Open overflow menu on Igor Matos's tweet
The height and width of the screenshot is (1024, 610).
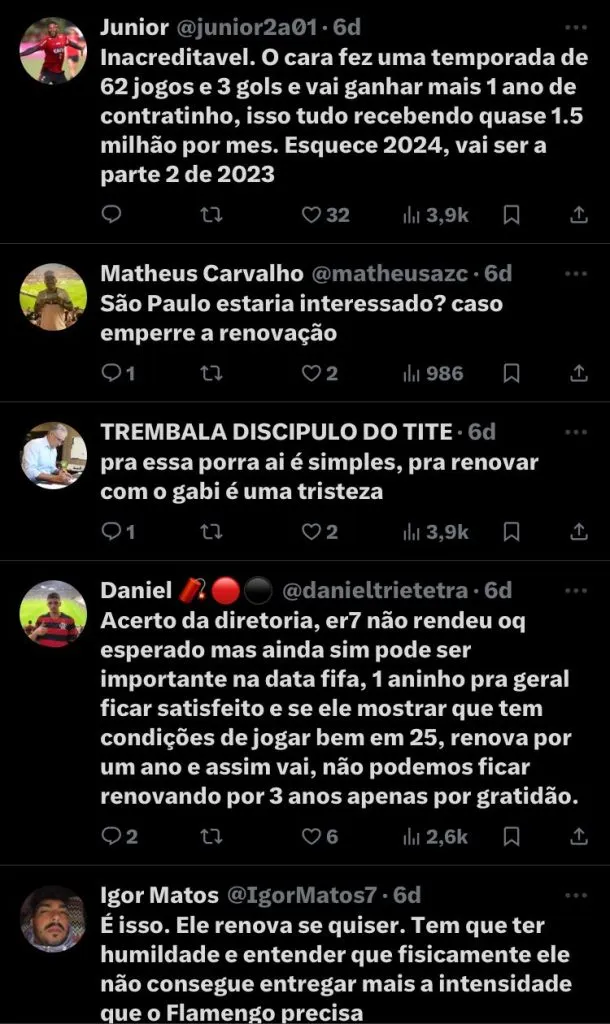[576, 893]
